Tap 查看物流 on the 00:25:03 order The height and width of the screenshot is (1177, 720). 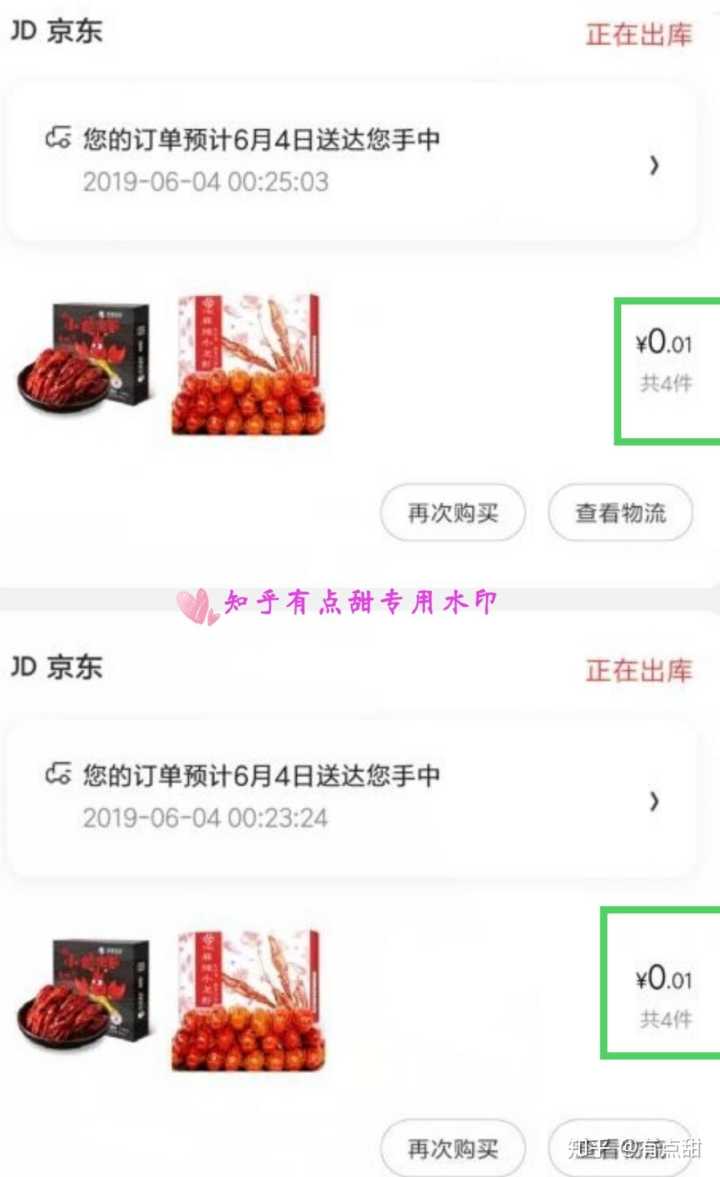[x=620, y=514]
